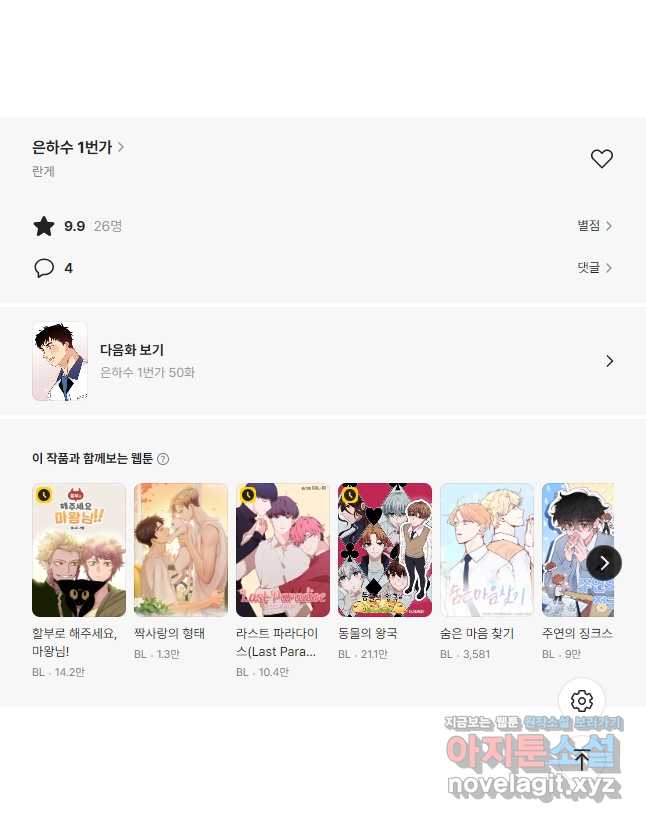Open the 다음화 보기 episode 50 row
The height and width of the screenshot is (823, 646).
(x=322, y=361)
